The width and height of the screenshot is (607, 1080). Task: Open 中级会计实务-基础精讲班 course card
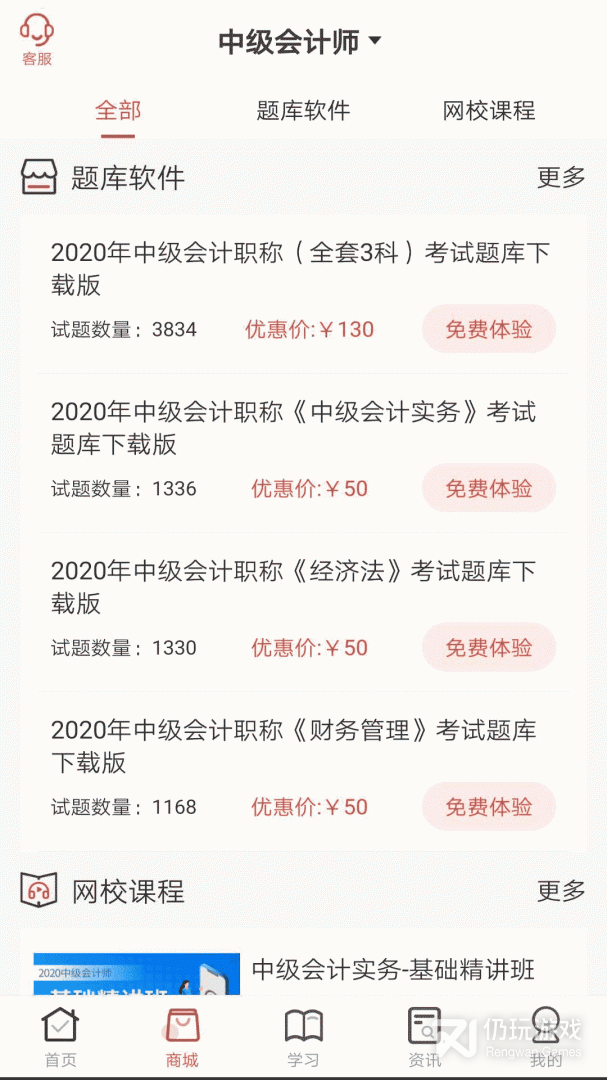click(392, 969)
